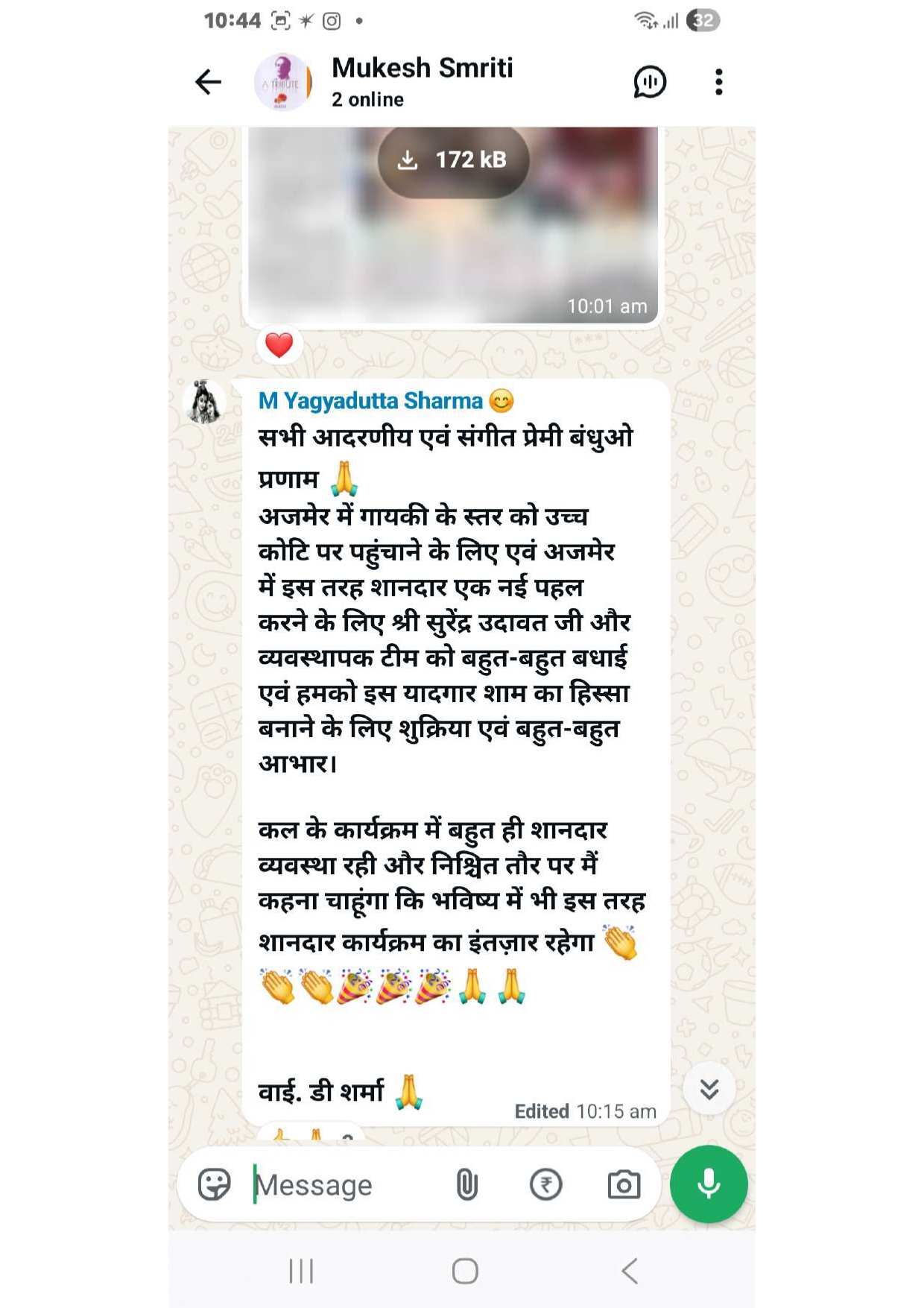Screen dimensions: 924x1308
Task: Open Mukesh Smriti group info
Action: click(x=422, y=80)
